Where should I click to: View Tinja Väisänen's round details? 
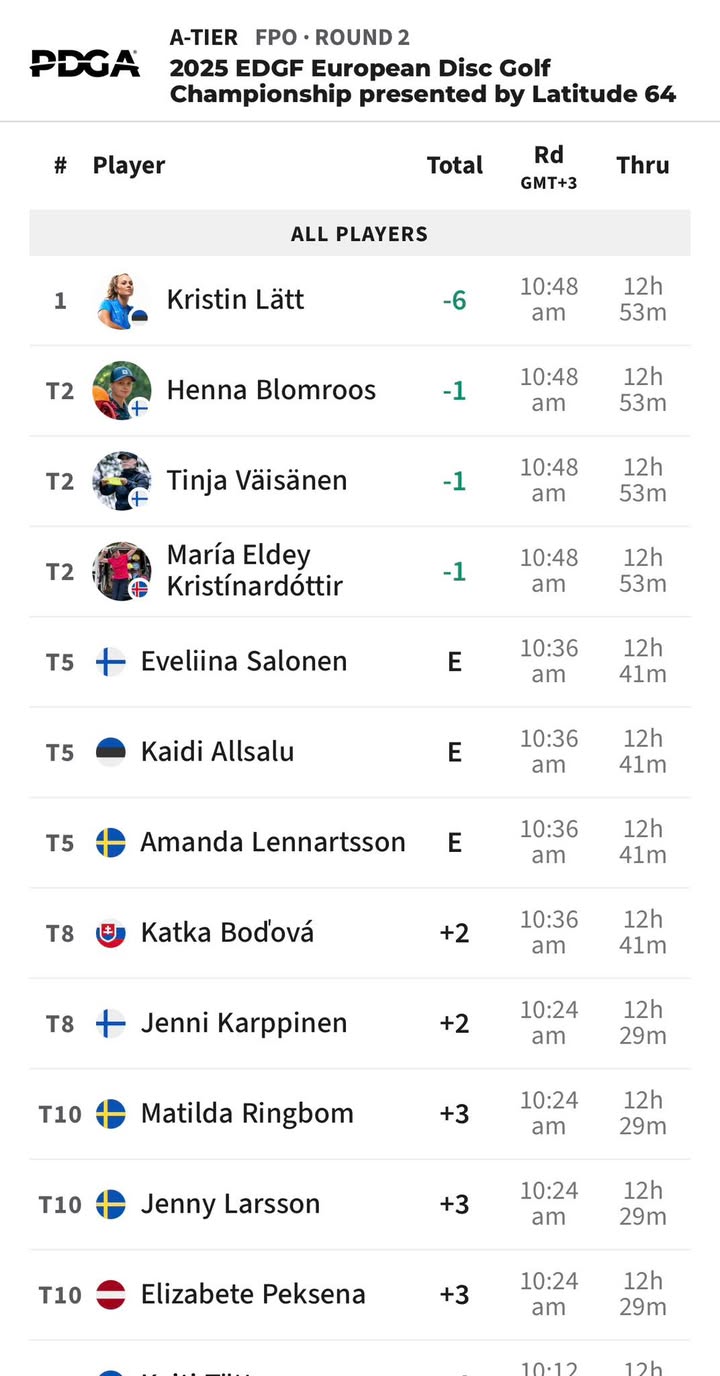[257, 481]
